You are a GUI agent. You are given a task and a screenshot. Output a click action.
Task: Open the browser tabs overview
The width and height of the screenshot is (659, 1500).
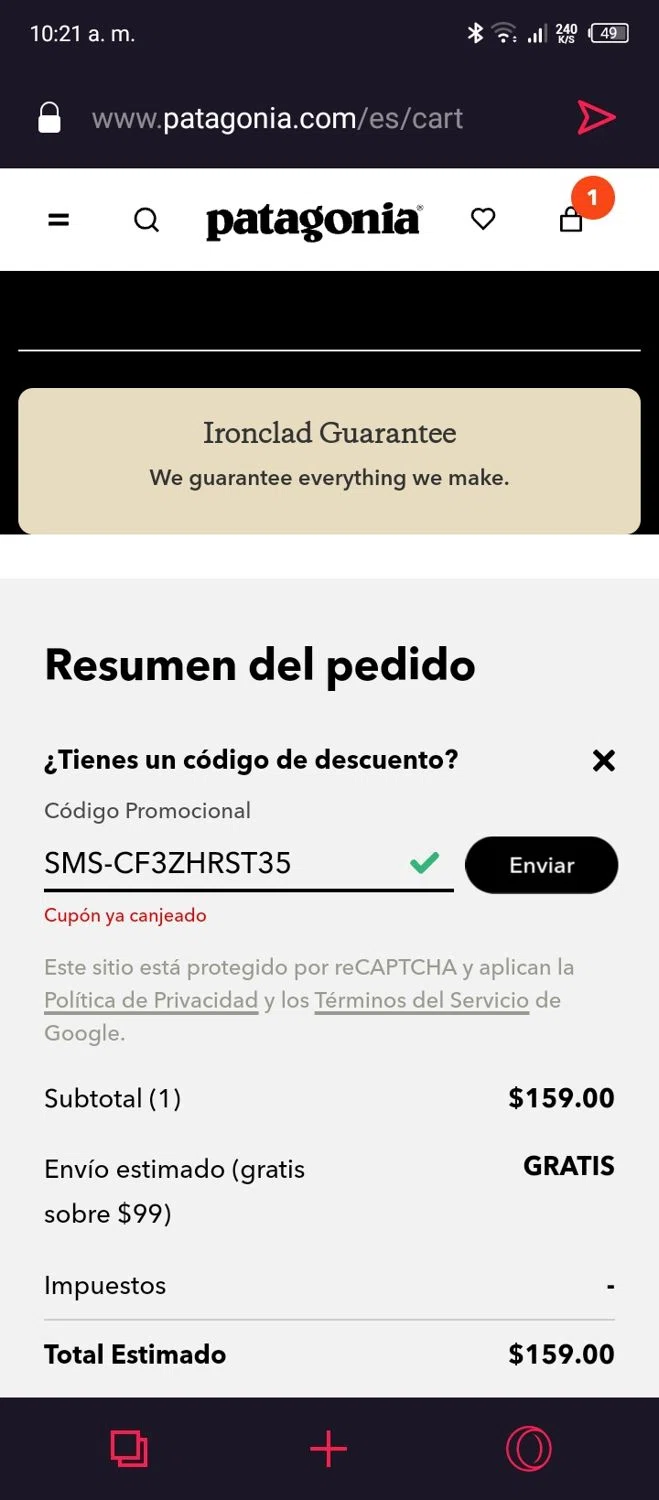[129, 1449]
